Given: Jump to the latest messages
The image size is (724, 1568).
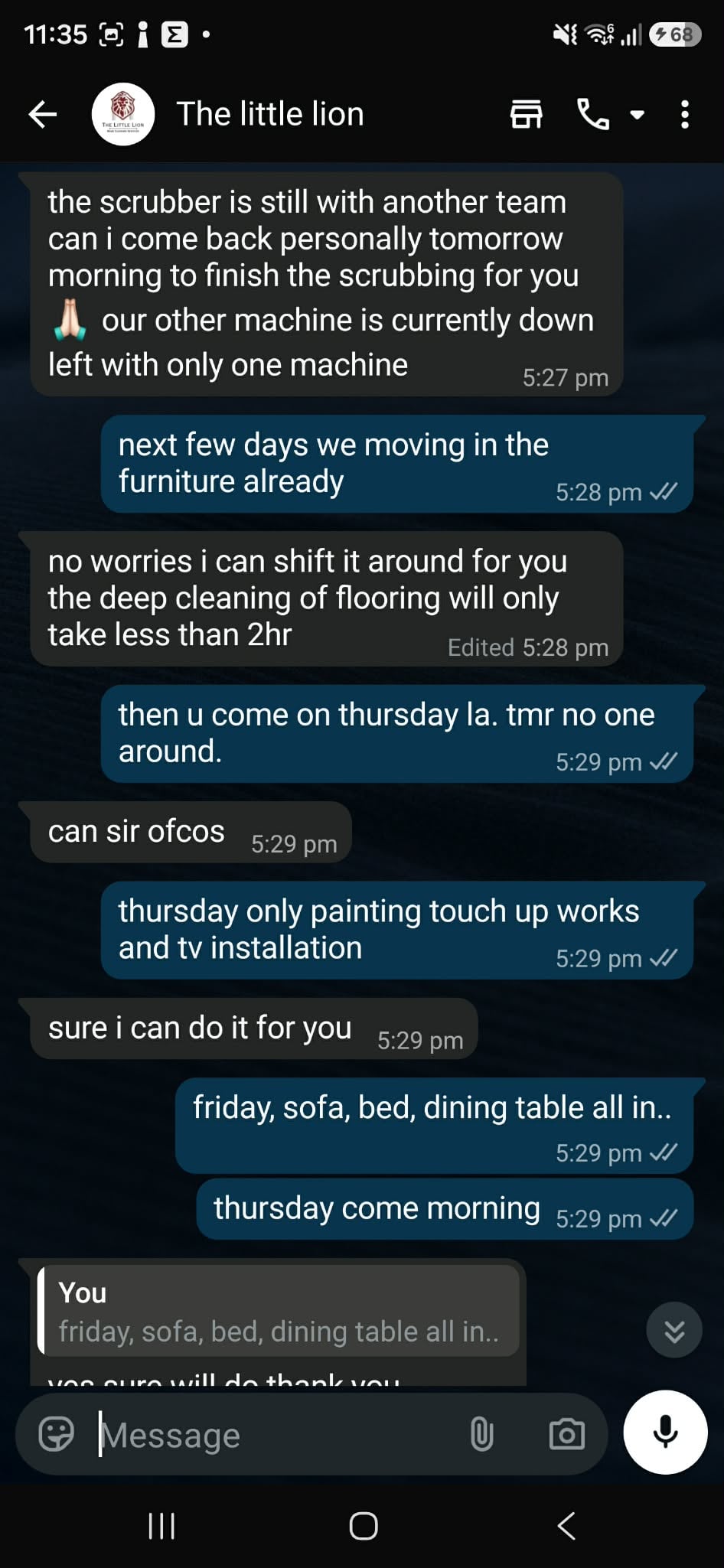Looking at the screenshot, I should click(674, 1330).
